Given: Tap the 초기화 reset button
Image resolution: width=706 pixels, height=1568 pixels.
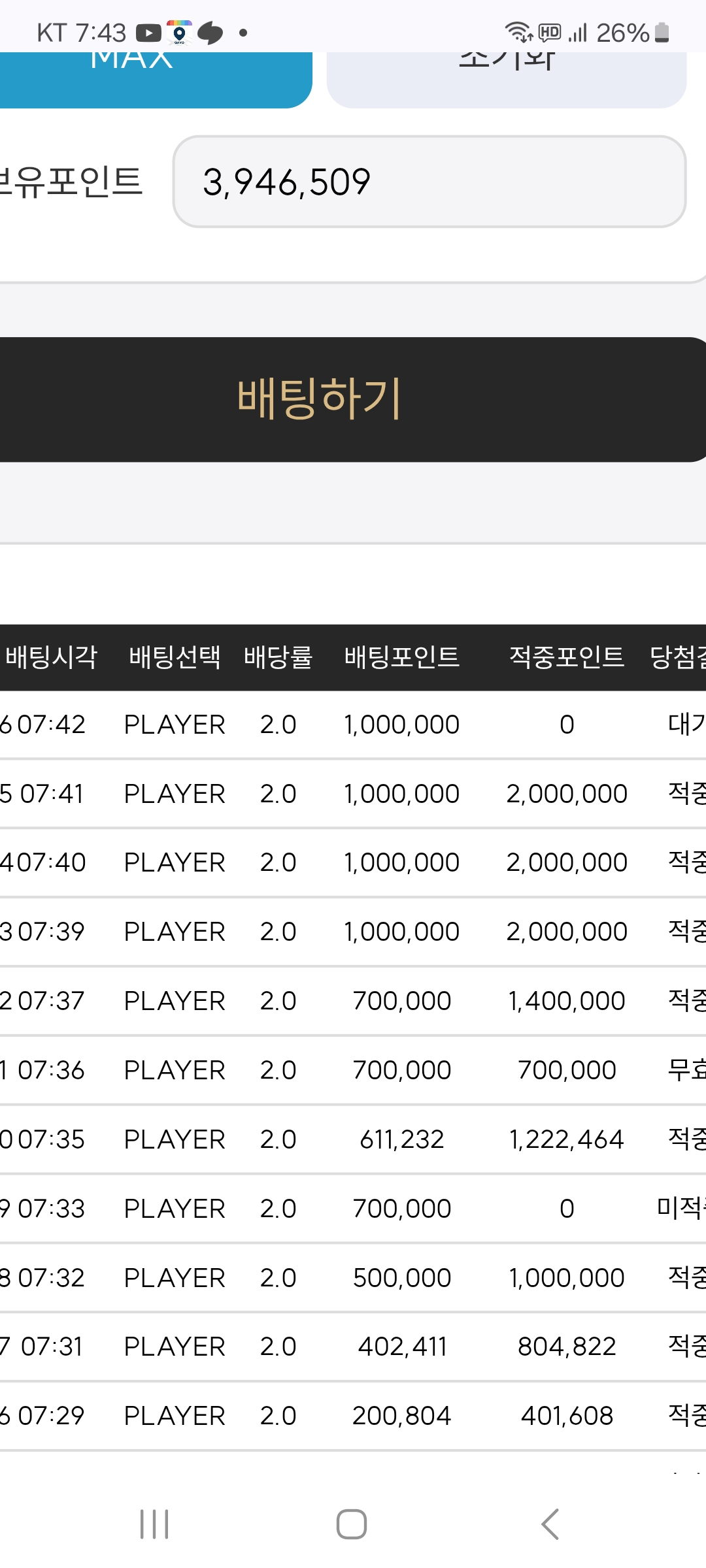Looking at the screenshot, I should (507, 80).
